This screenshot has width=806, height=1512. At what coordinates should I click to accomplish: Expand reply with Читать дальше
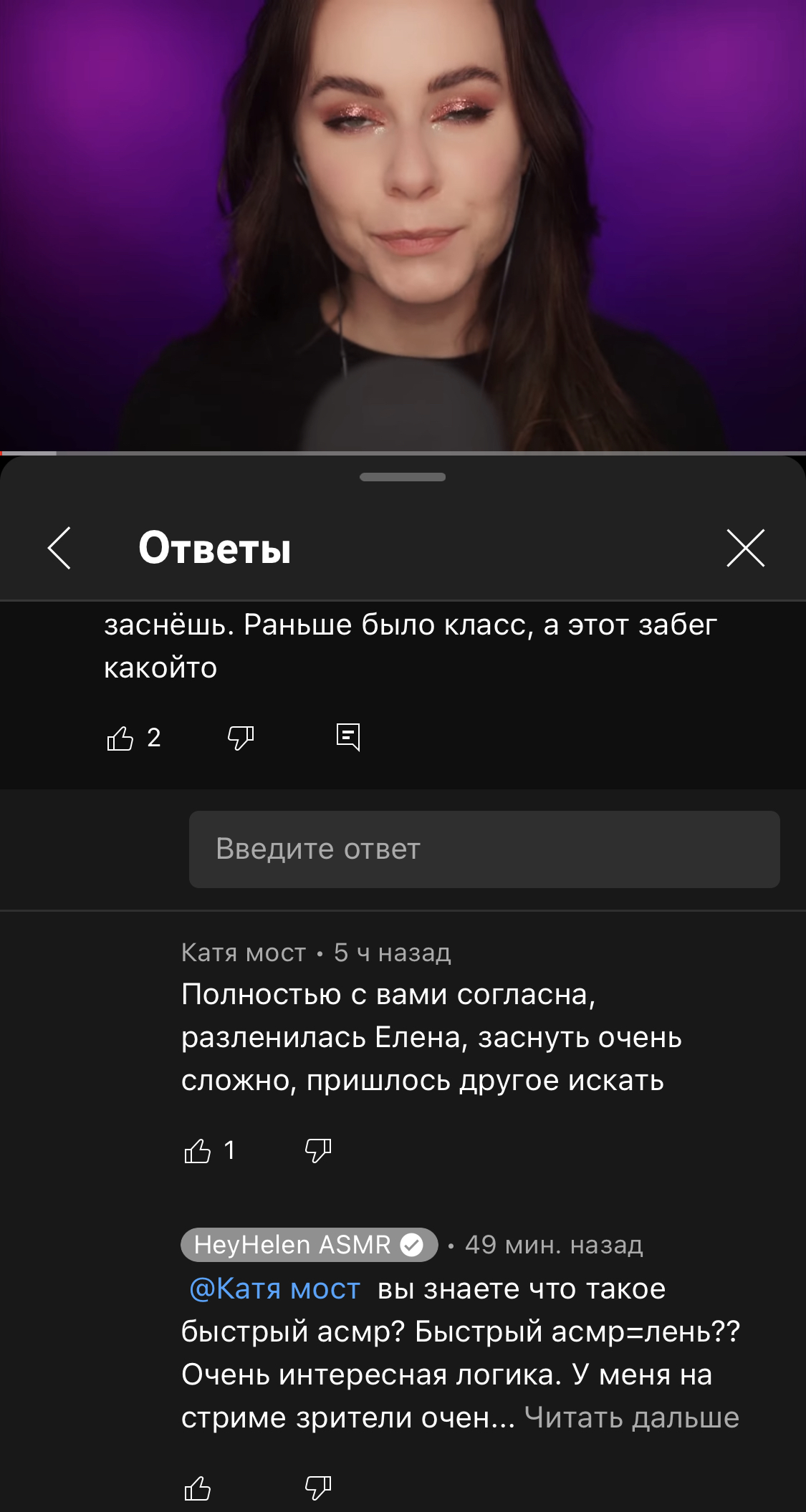[x=631, y=1418]
